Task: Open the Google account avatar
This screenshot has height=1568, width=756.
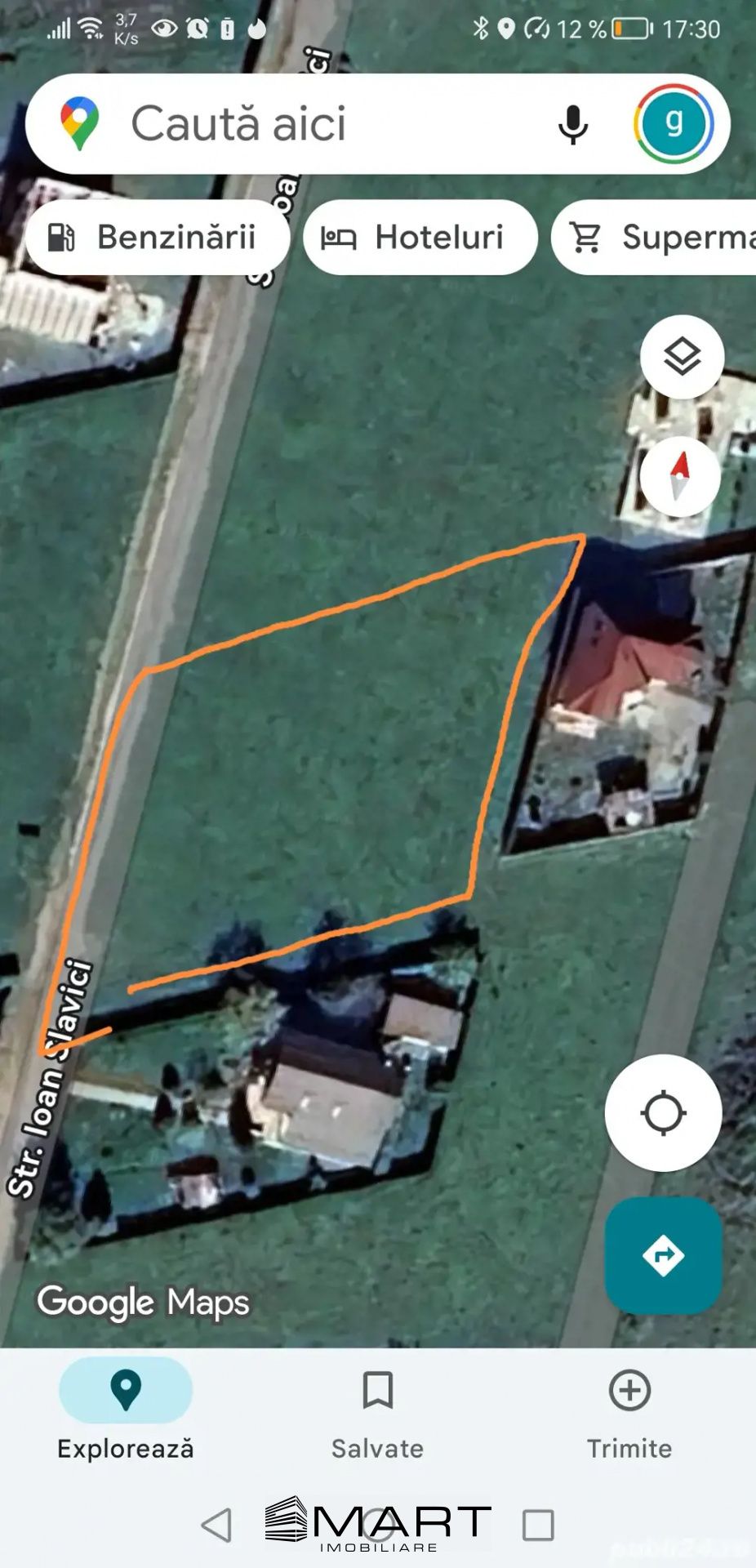Action: [674, 123]
